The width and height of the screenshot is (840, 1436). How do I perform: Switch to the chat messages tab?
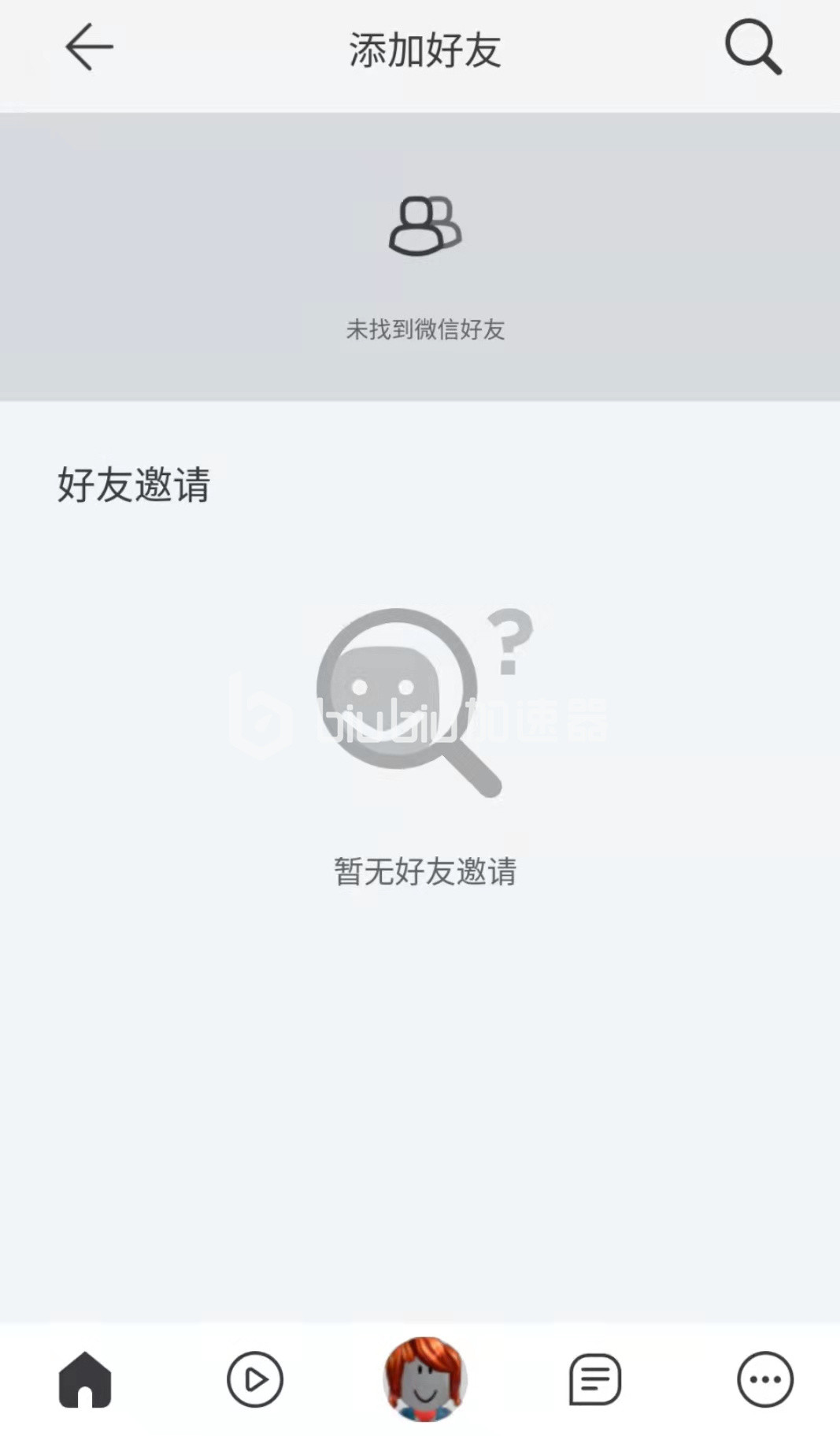(x=595, y=1379)
